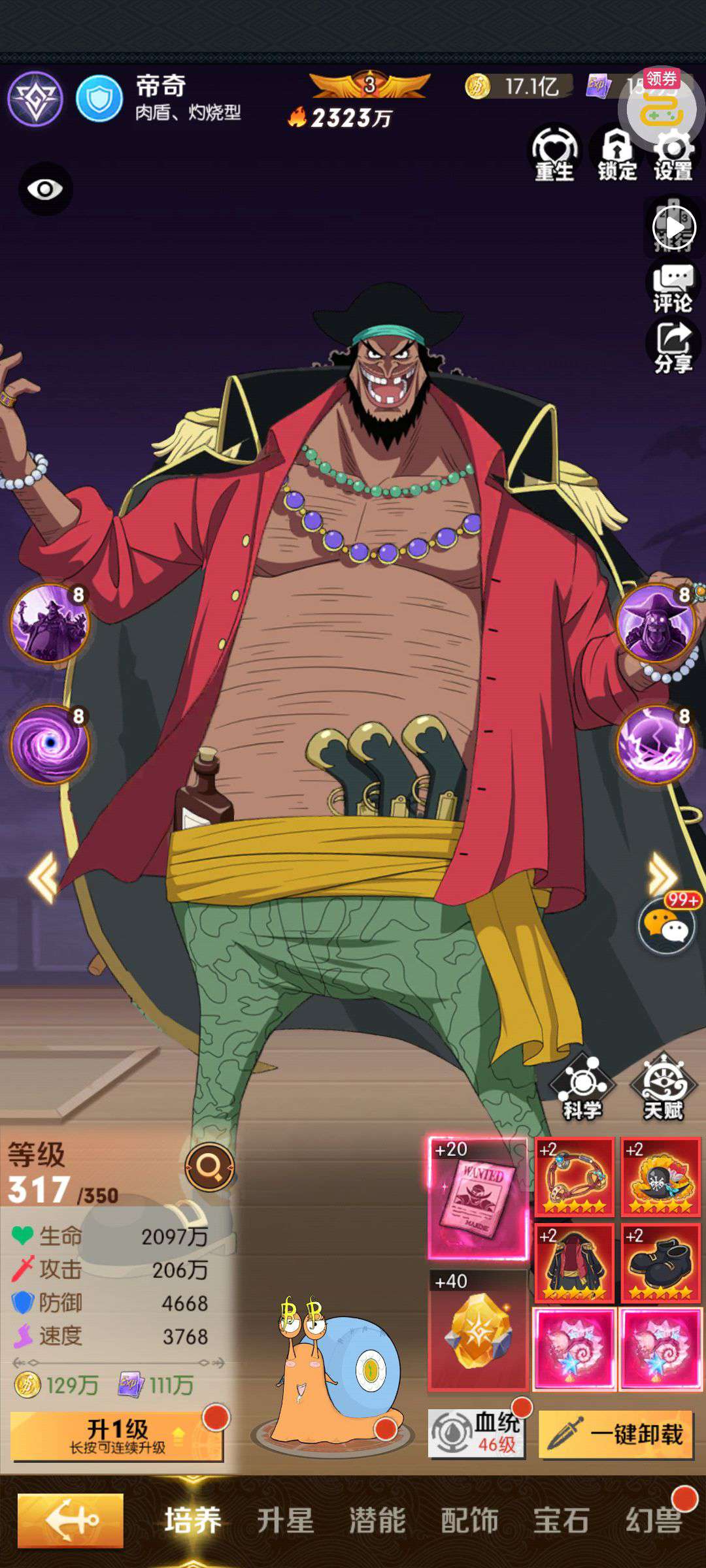The height and width of the screenshot is (1568, 706).
Task: Share this hero via 分享
Action: [672, 348]
